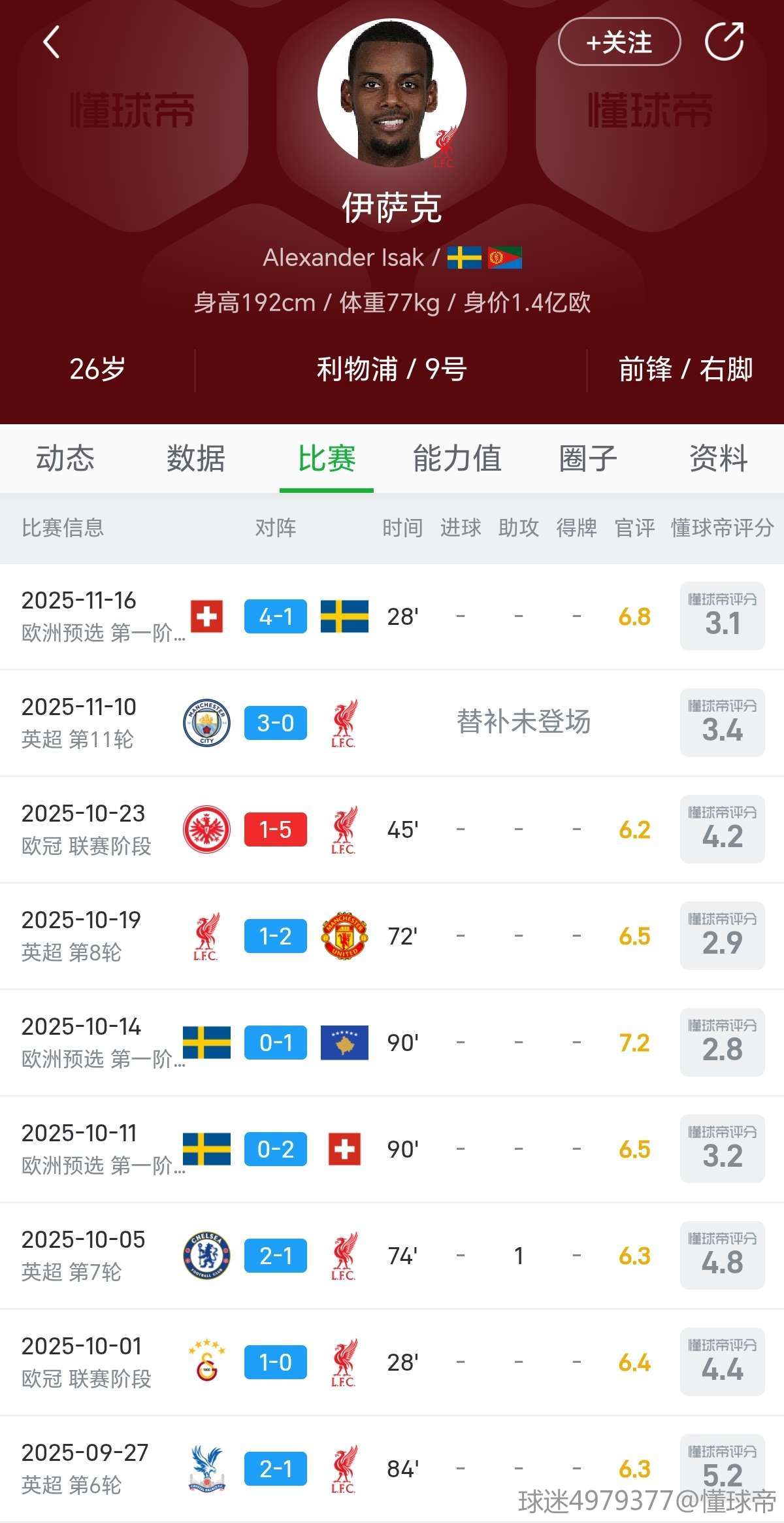The height and width of the screenshot is (1523, 784).
Task: Open the 2025-11-10 Man City 3-0 match
Action: [x=275, y=723]
